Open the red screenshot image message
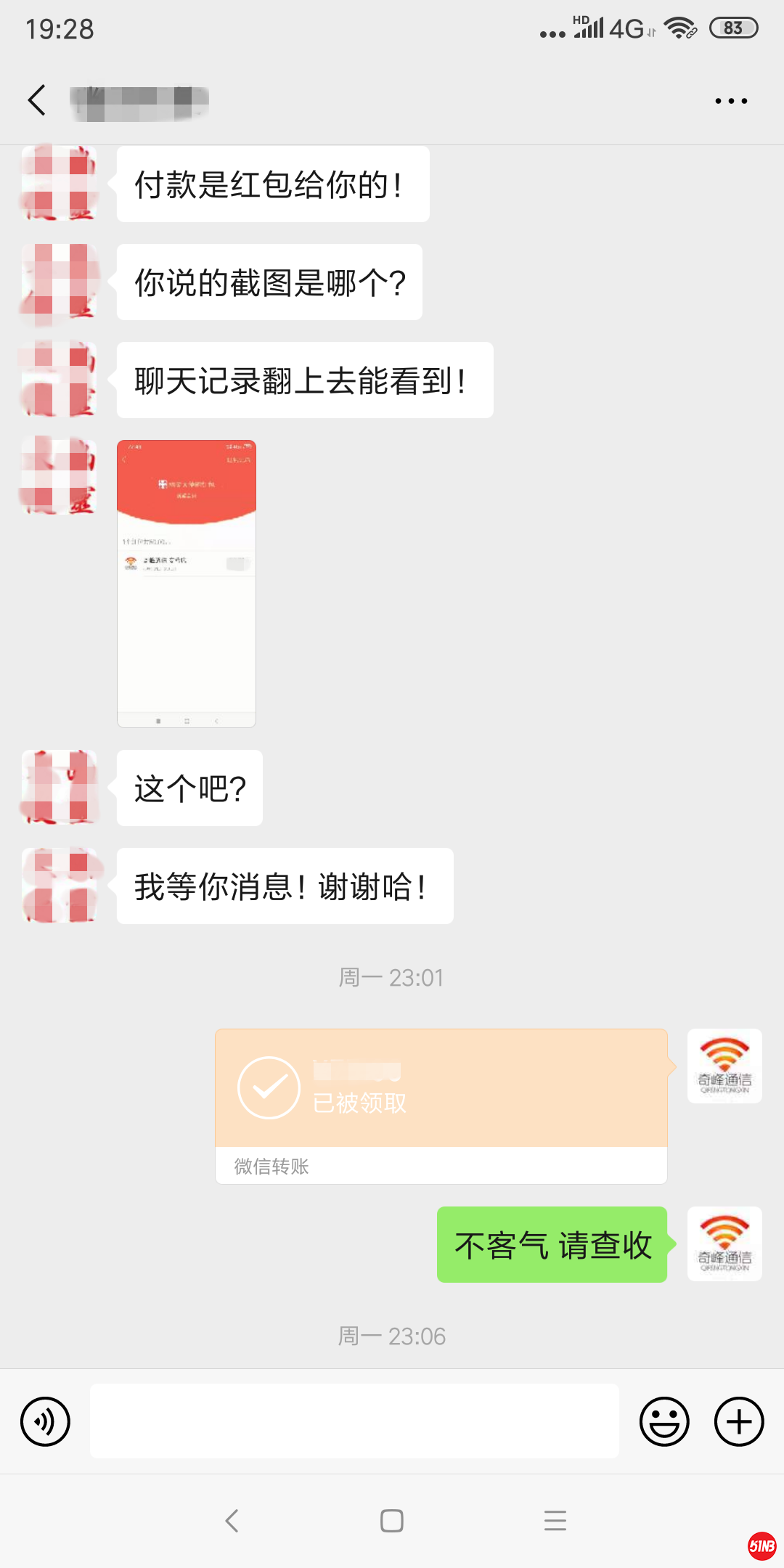Image resolution: width=784 pixels, height=1568 pixels. coord(187,583)
